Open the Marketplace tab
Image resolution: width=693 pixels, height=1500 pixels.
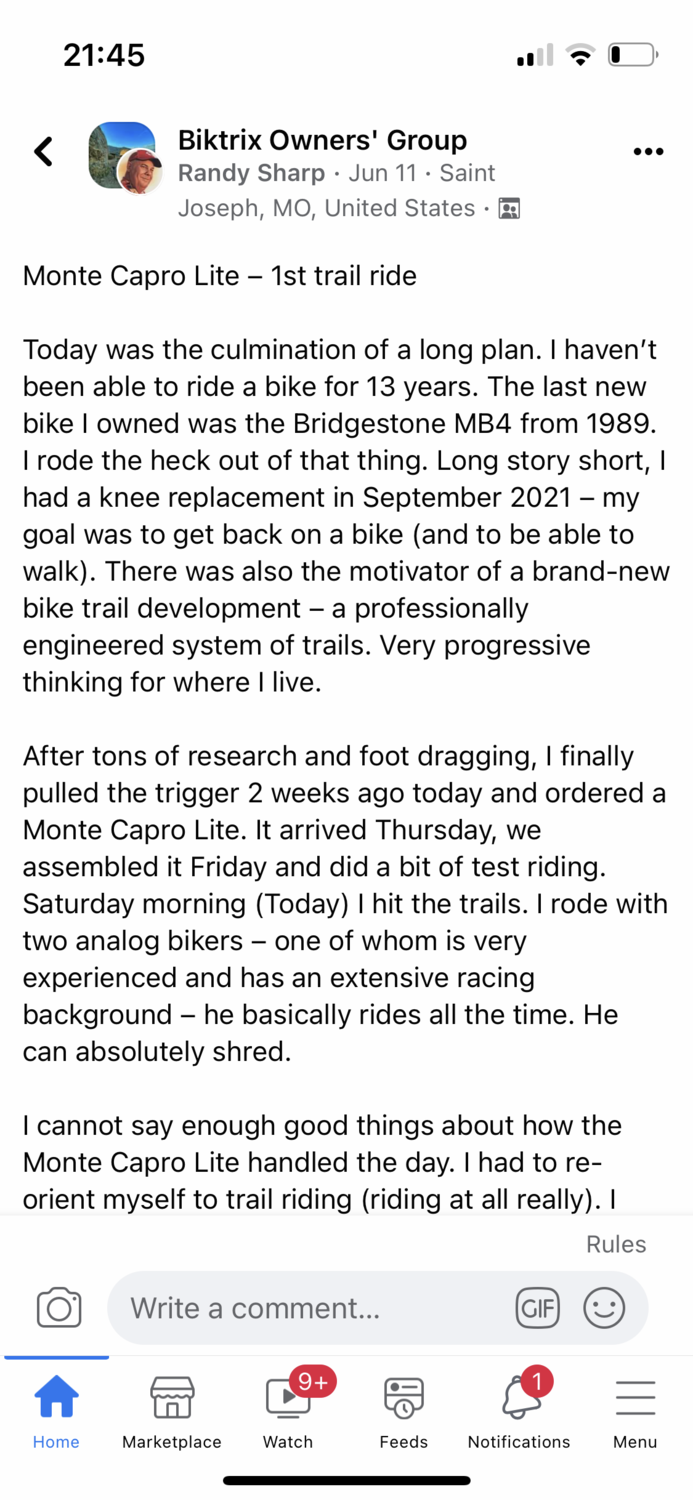click(172, 1410)
